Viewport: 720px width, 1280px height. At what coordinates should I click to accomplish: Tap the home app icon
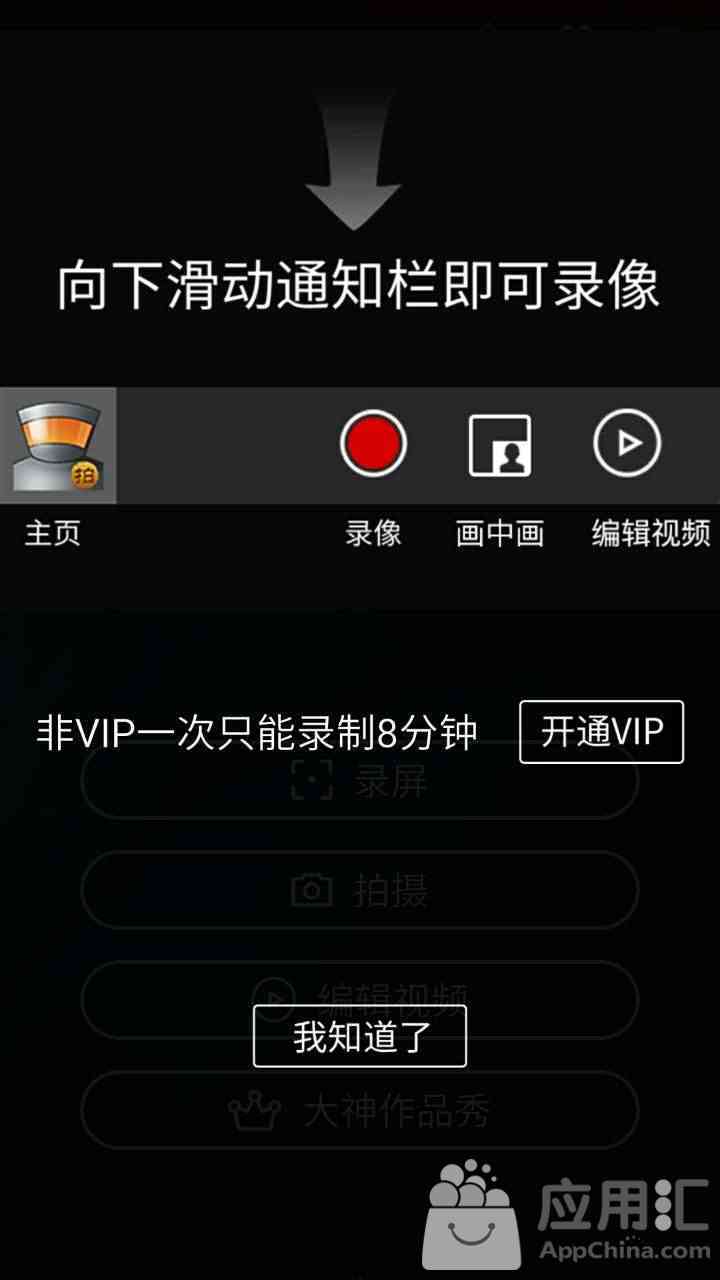point(58,446)
